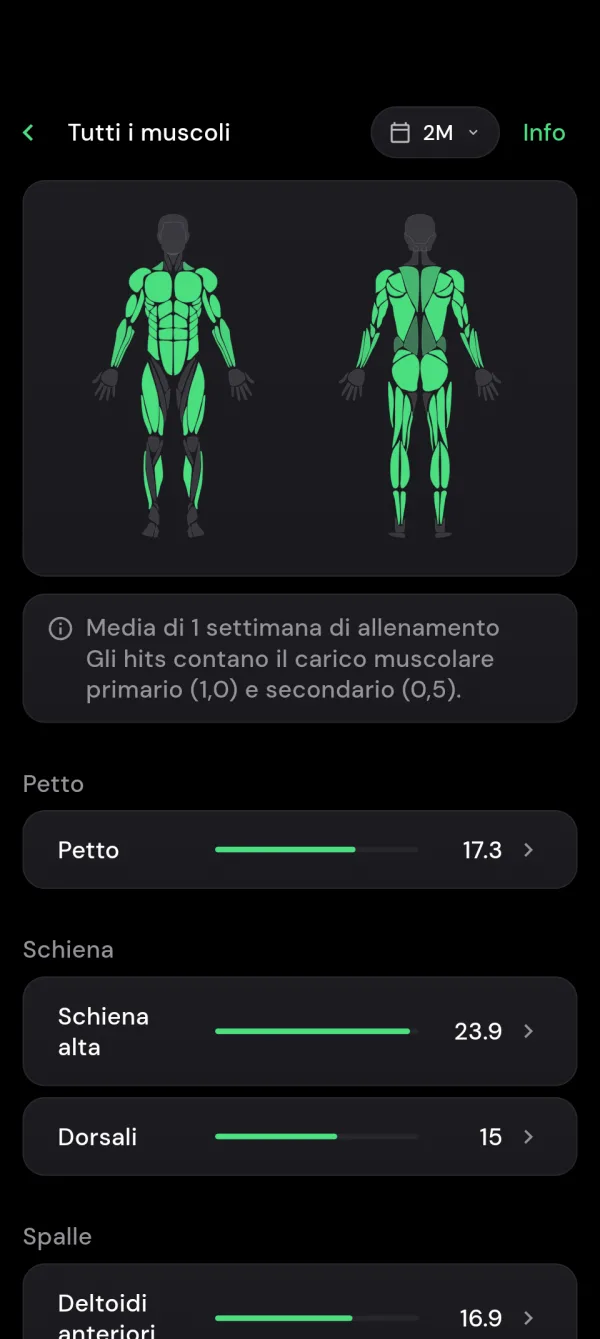Open the Schiena alta details row
600x1339 pixels.
pos(300,1031)
